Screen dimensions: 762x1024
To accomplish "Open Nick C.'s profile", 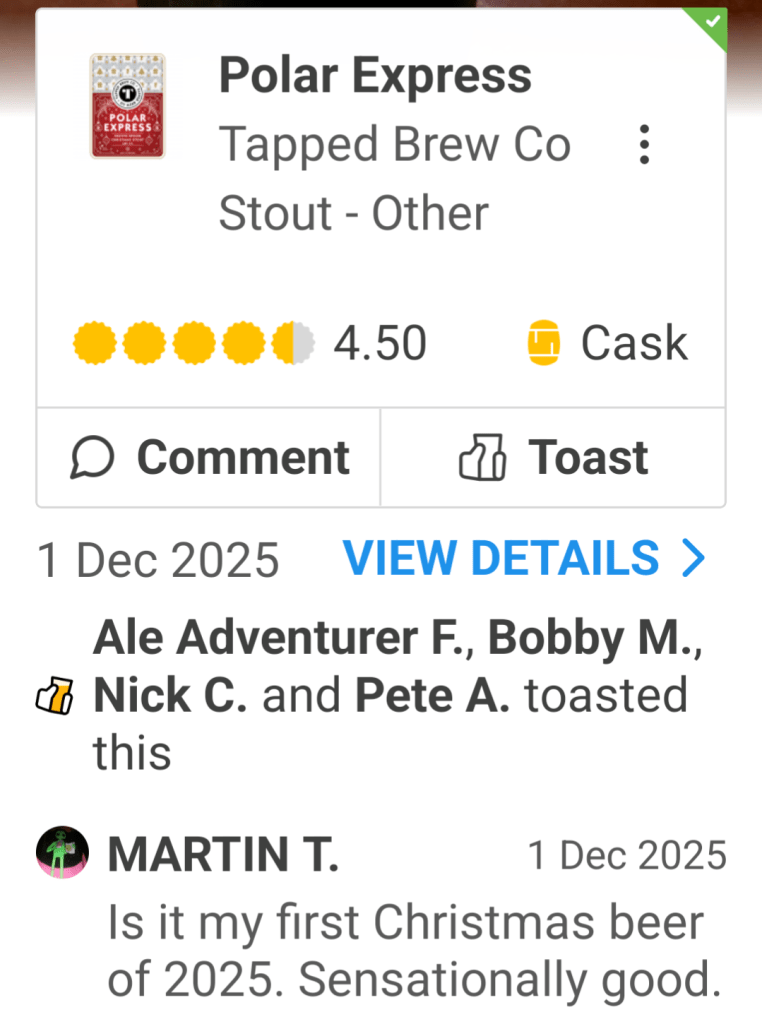I will [170, 696].
